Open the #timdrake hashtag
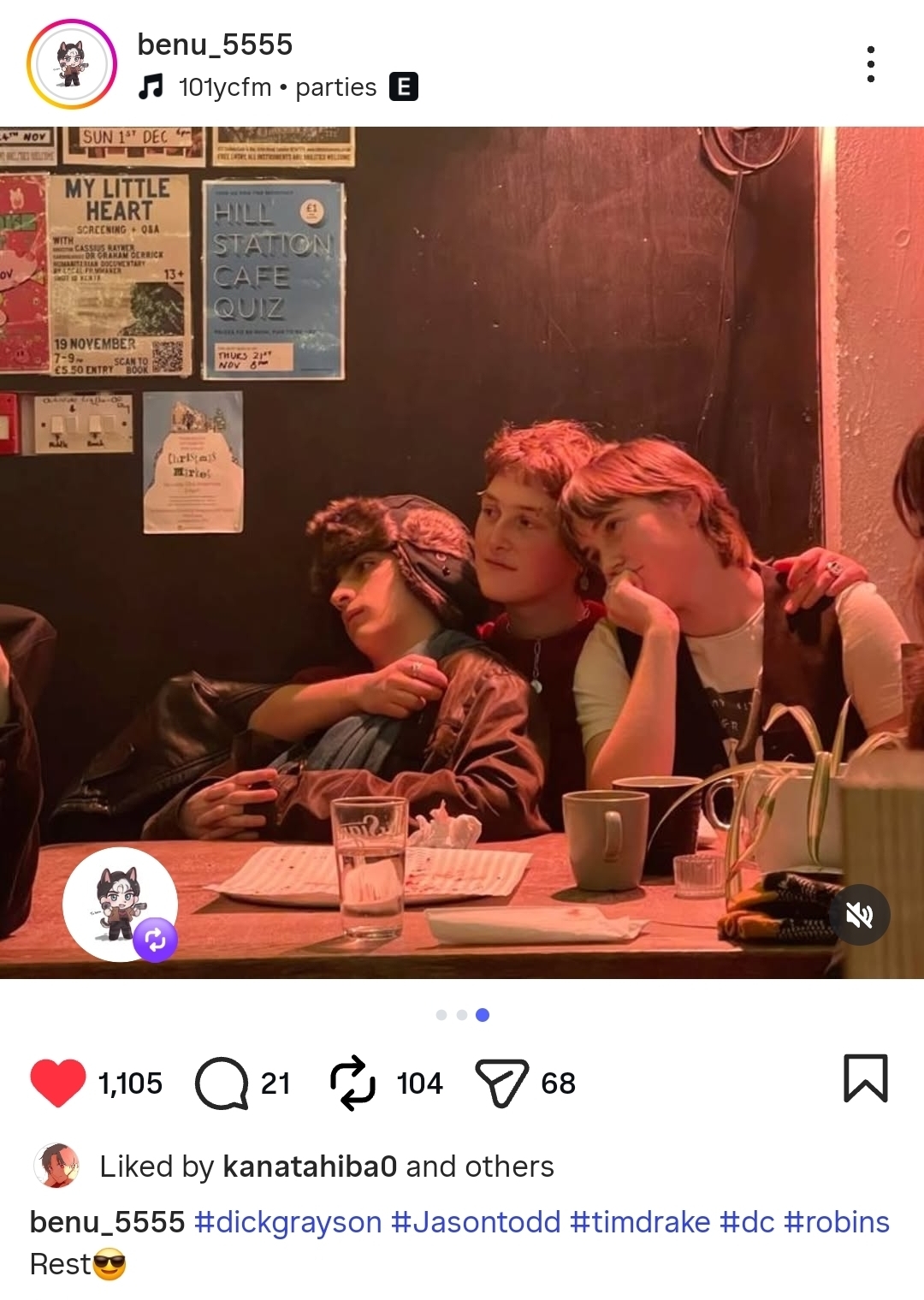Viewport: 924px width, 1300px height. pyautogui.click(x=640, y=1222)
